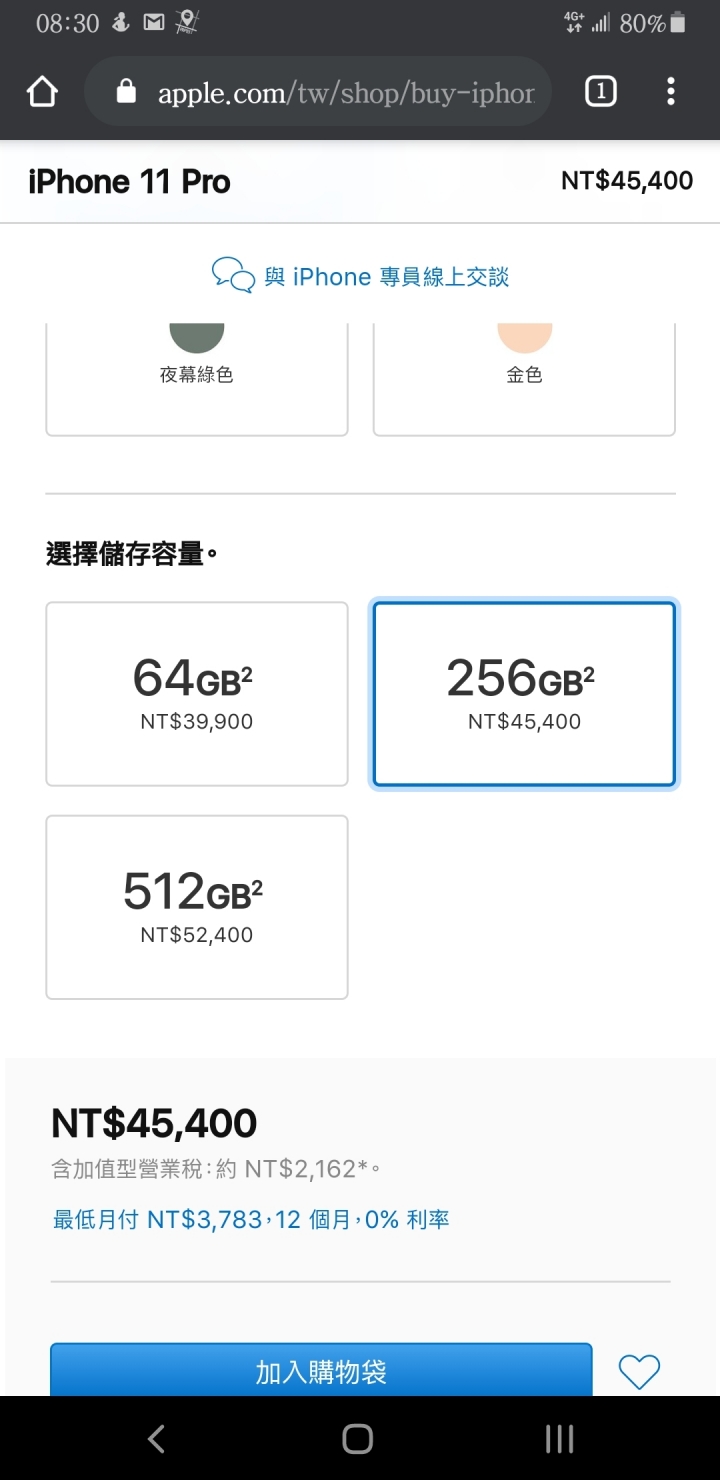Choose the Midnight Green color option
The height and width of the screenshot is (1480, 720).
click(x=197, y=380)
